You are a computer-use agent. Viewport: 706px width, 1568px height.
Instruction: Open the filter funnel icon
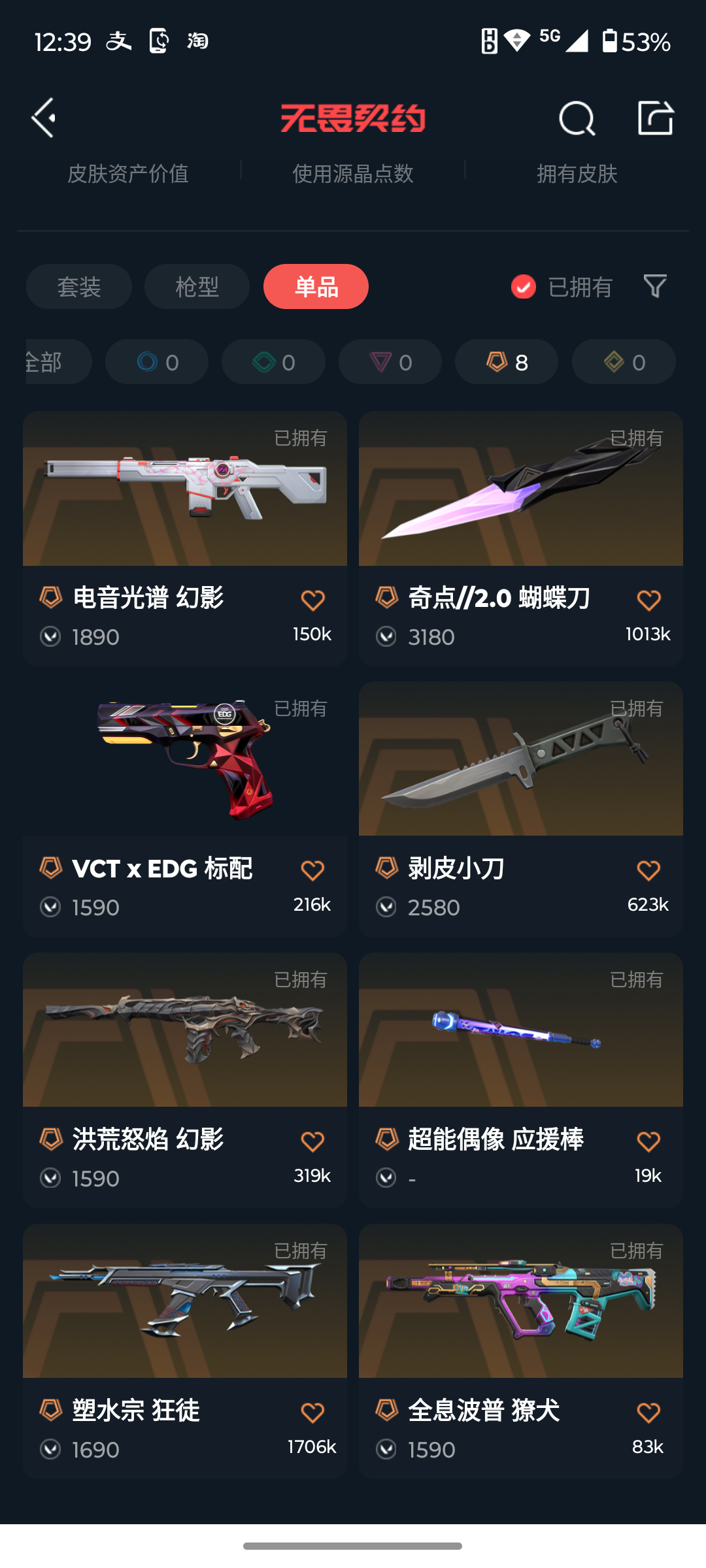[x=654, y=286]
